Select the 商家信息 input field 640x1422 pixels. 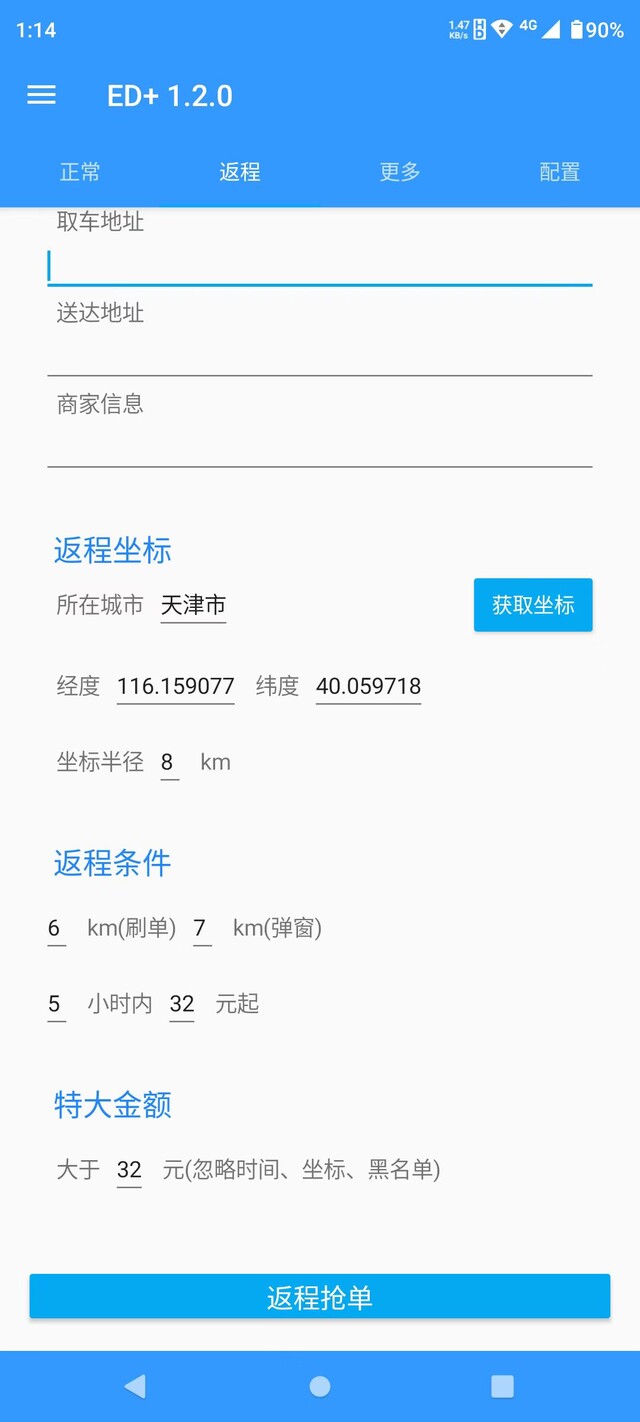click(320, 446)
